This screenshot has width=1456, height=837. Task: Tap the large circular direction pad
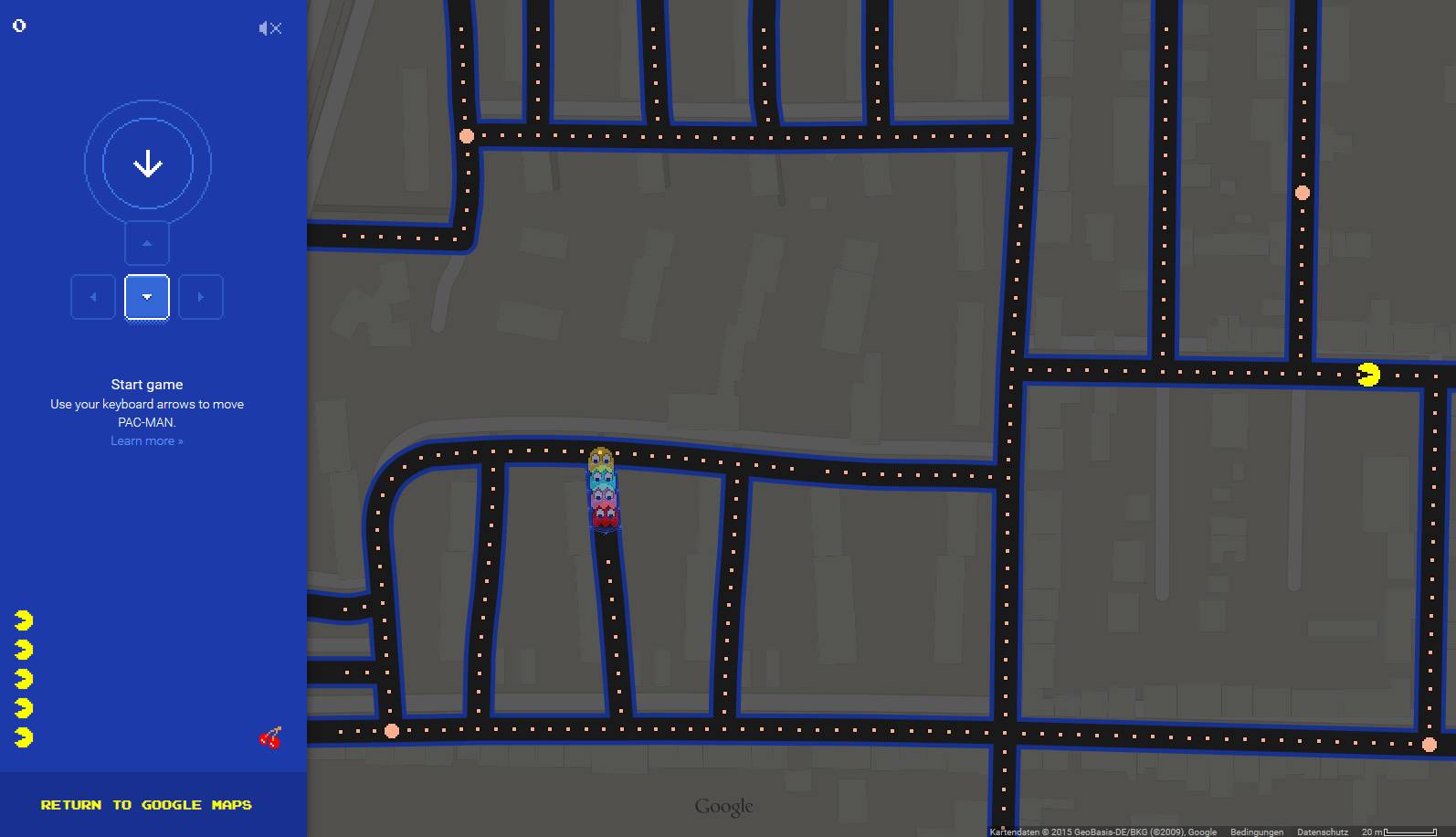pyautogui.click(x=148, y=164)
